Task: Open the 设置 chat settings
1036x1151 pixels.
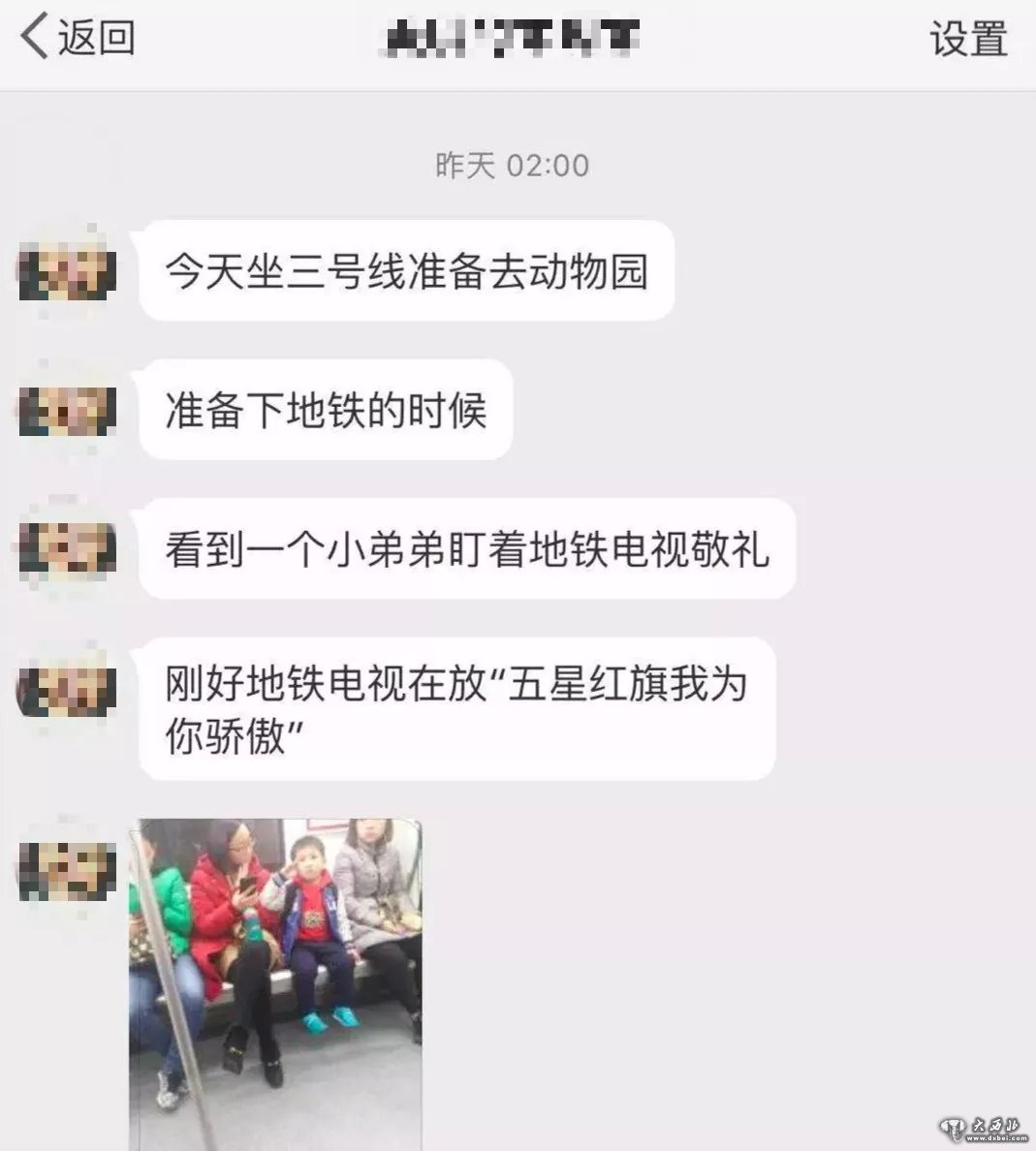Action: coord(968,39)
